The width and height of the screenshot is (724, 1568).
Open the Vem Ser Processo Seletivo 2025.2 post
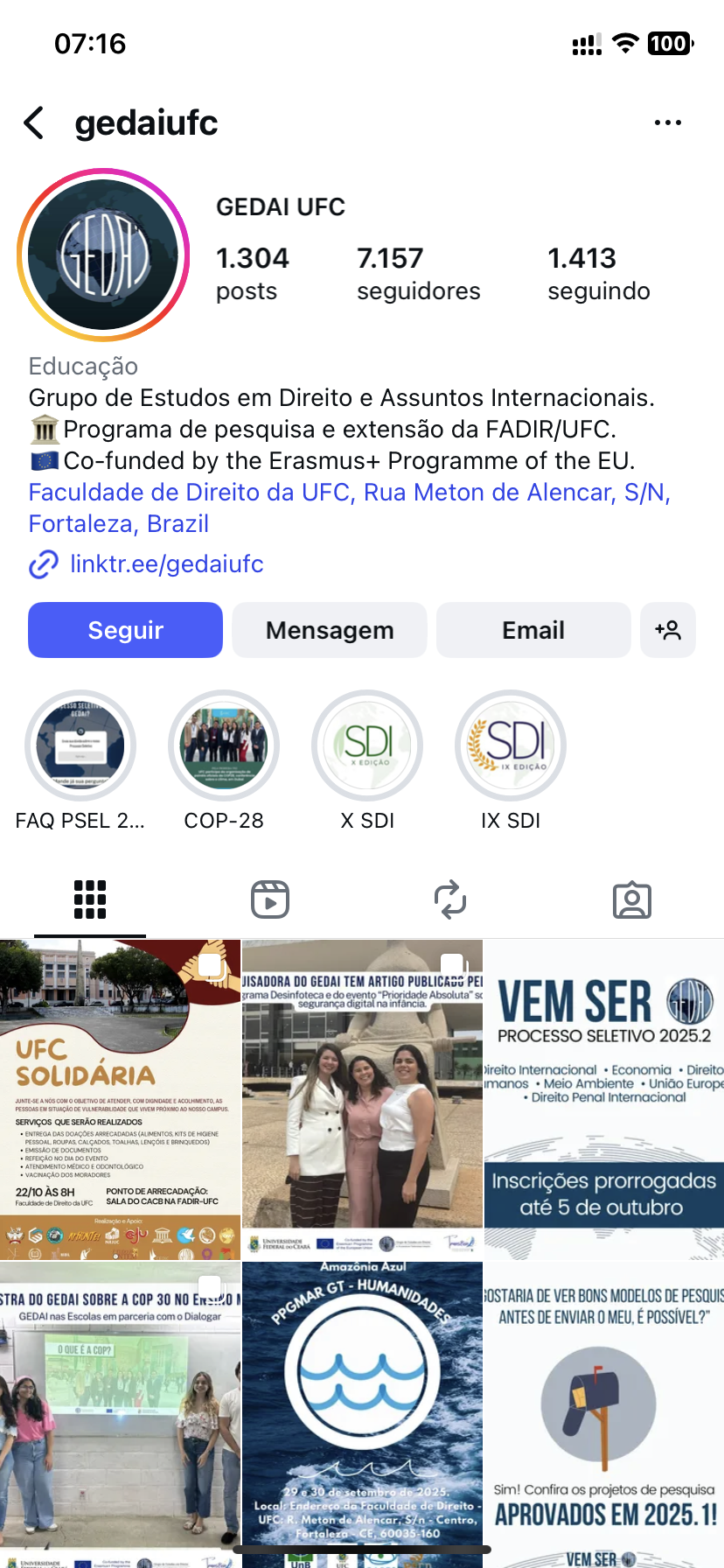[x=604, y=1099]
